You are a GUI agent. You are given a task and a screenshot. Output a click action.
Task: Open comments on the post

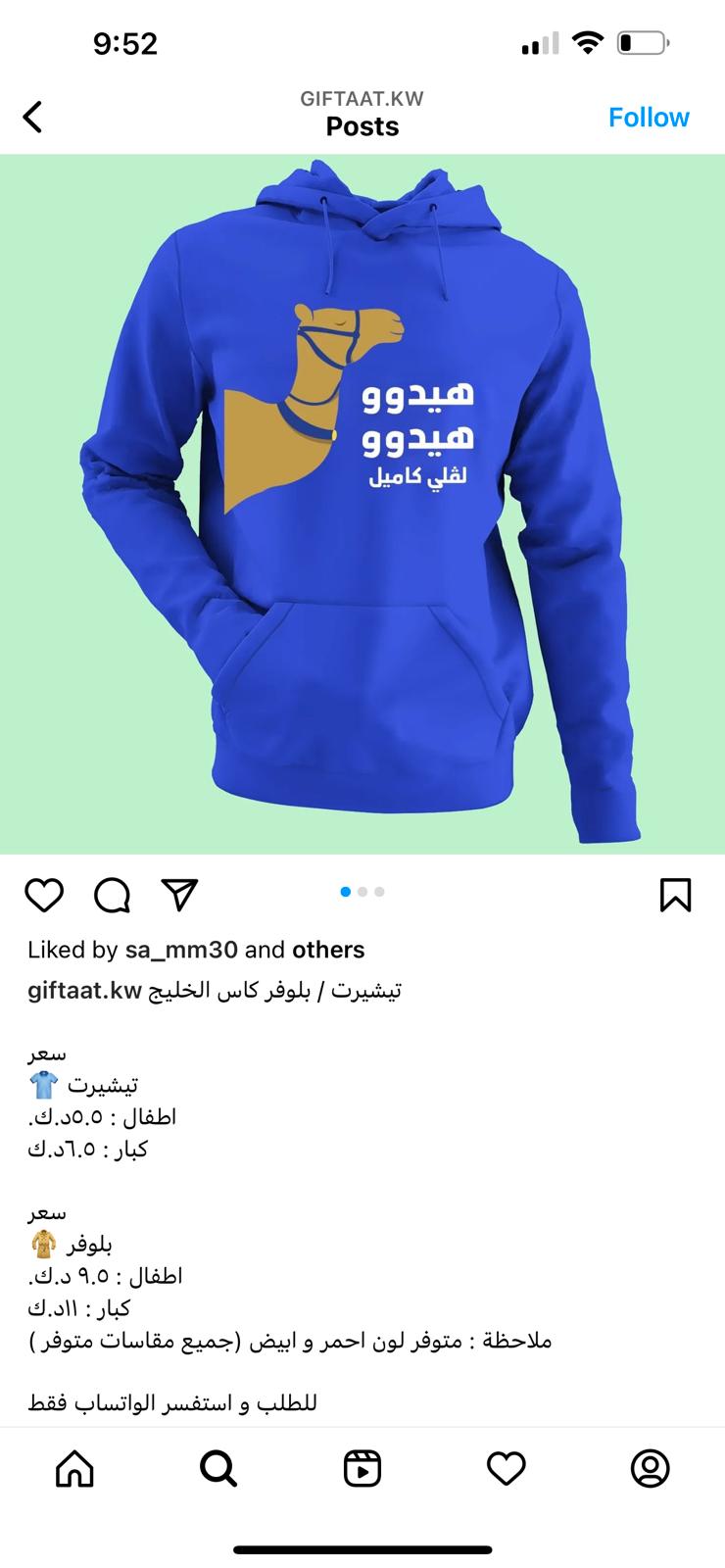click(x=112, y=895)
